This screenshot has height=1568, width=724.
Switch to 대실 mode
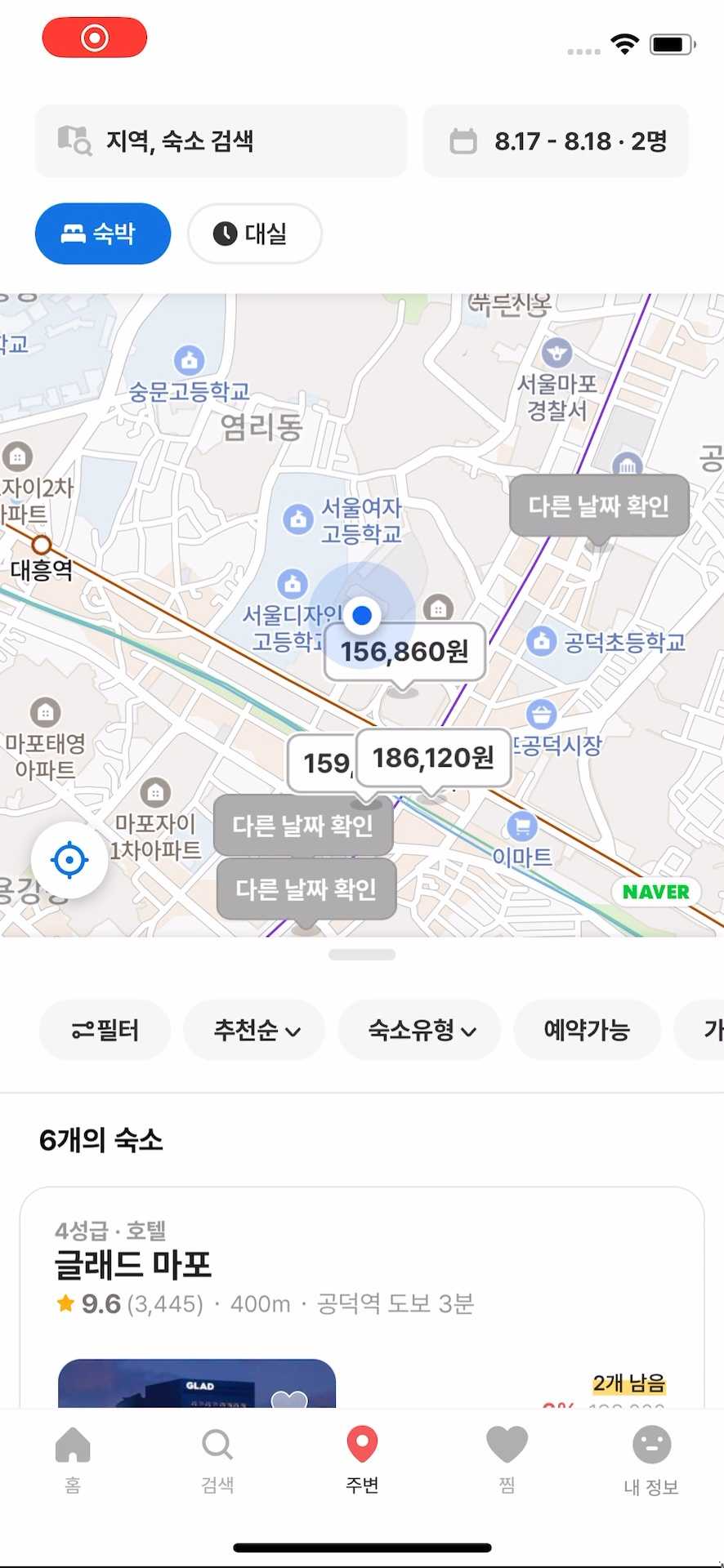[254, 234]
